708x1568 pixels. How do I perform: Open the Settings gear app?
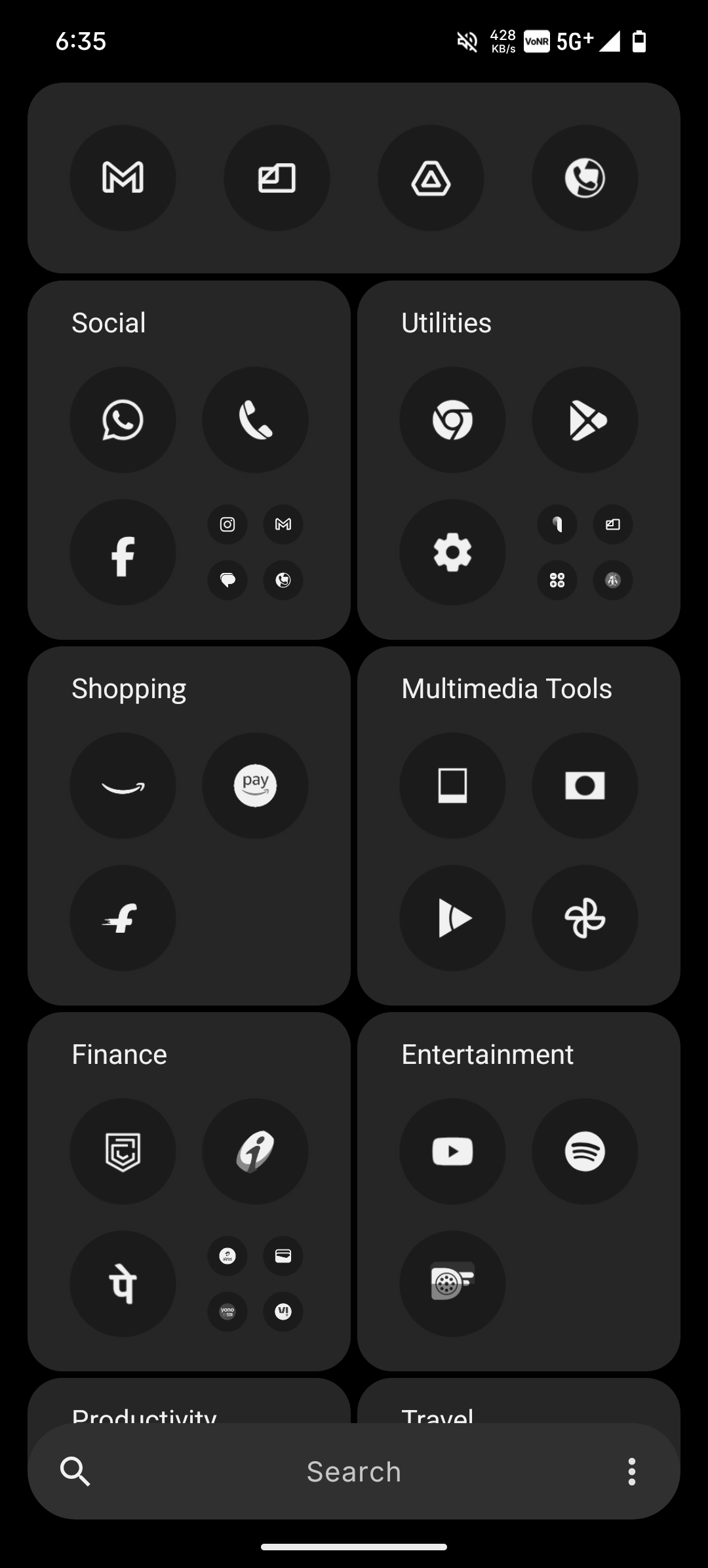pyautogui.click(x=452, y=552)
